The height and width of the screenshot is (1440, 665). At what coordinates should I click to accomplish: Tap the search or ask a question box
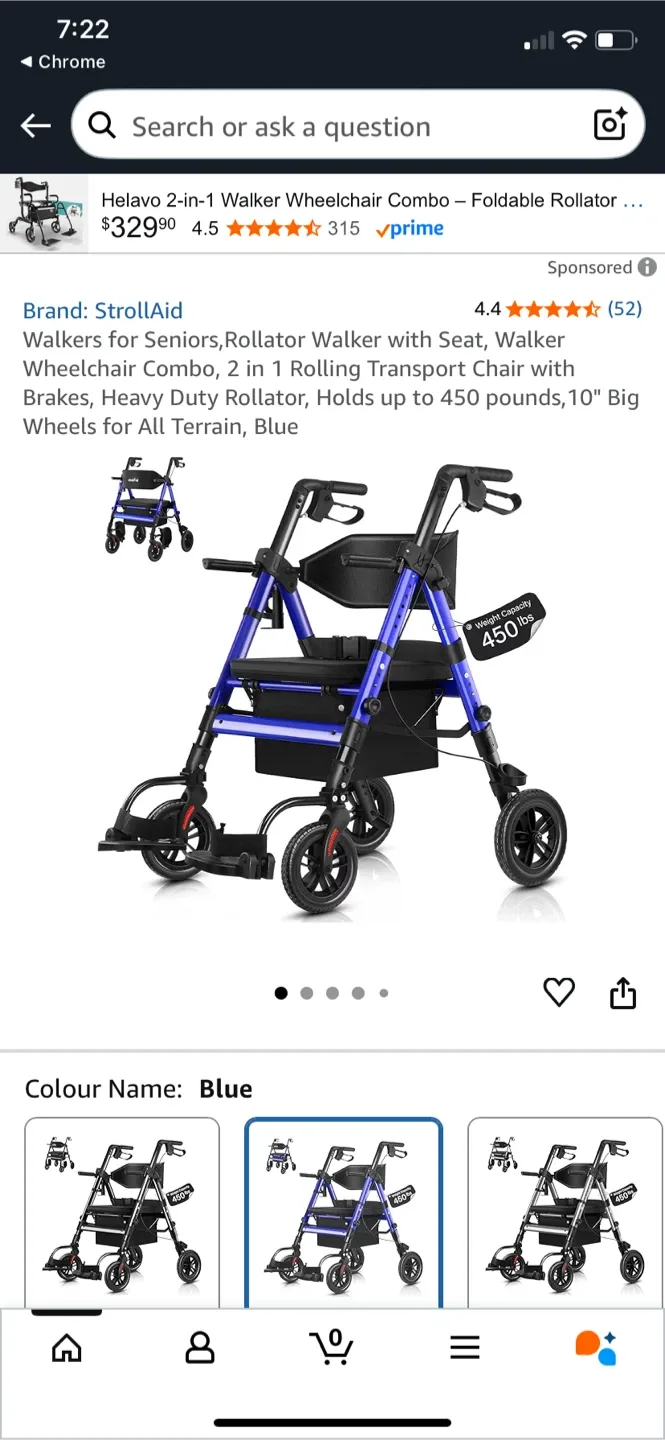click(330, 126)
